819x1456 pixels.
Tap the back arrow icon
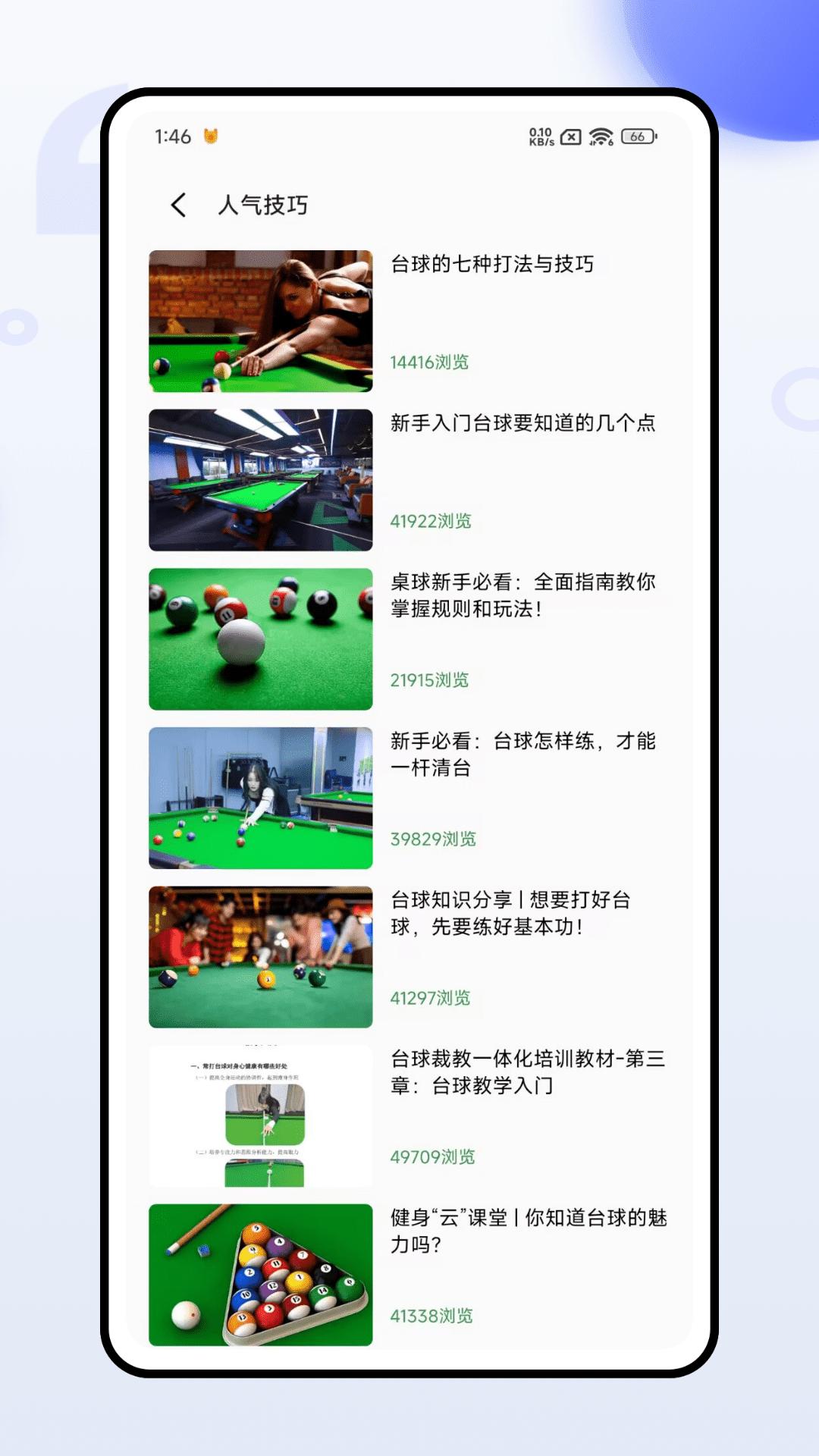pos(179,204)
